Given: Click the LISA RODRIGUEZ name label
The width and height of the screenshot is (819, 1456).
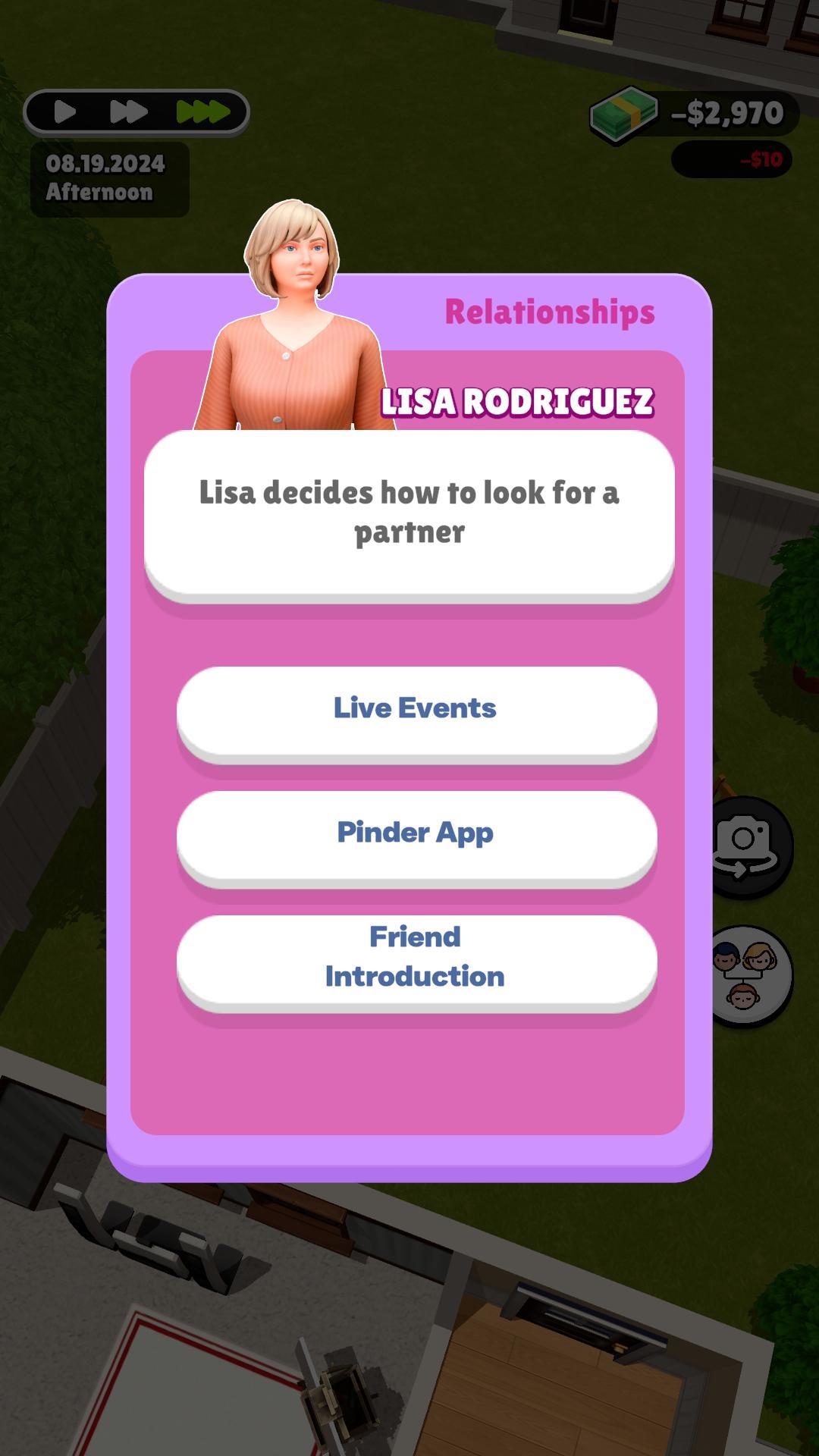Looking at the screenshot, I should [x=518, y=403].
